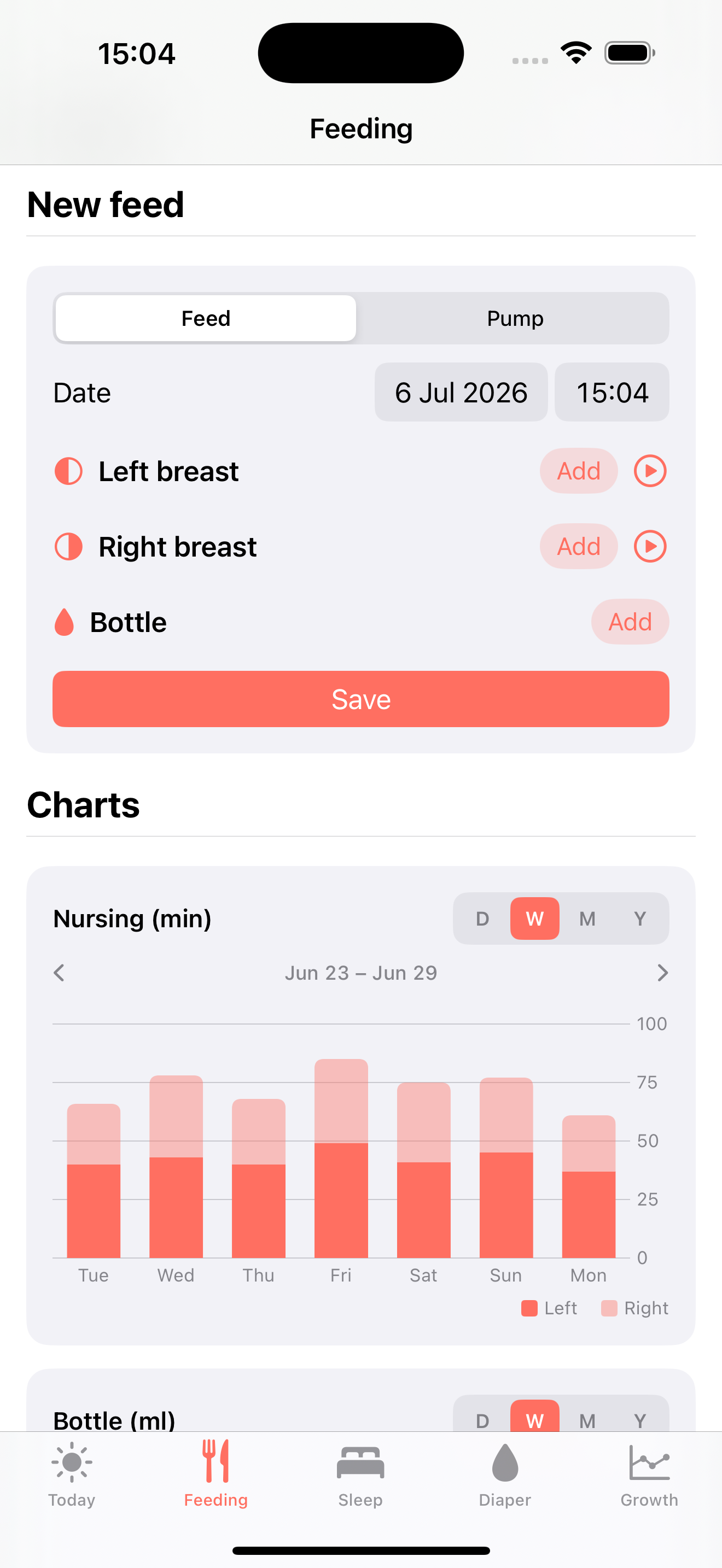722x1568 pixels.
Task: Show Nursing chart by year (Y)
Action: coord(639,918)
